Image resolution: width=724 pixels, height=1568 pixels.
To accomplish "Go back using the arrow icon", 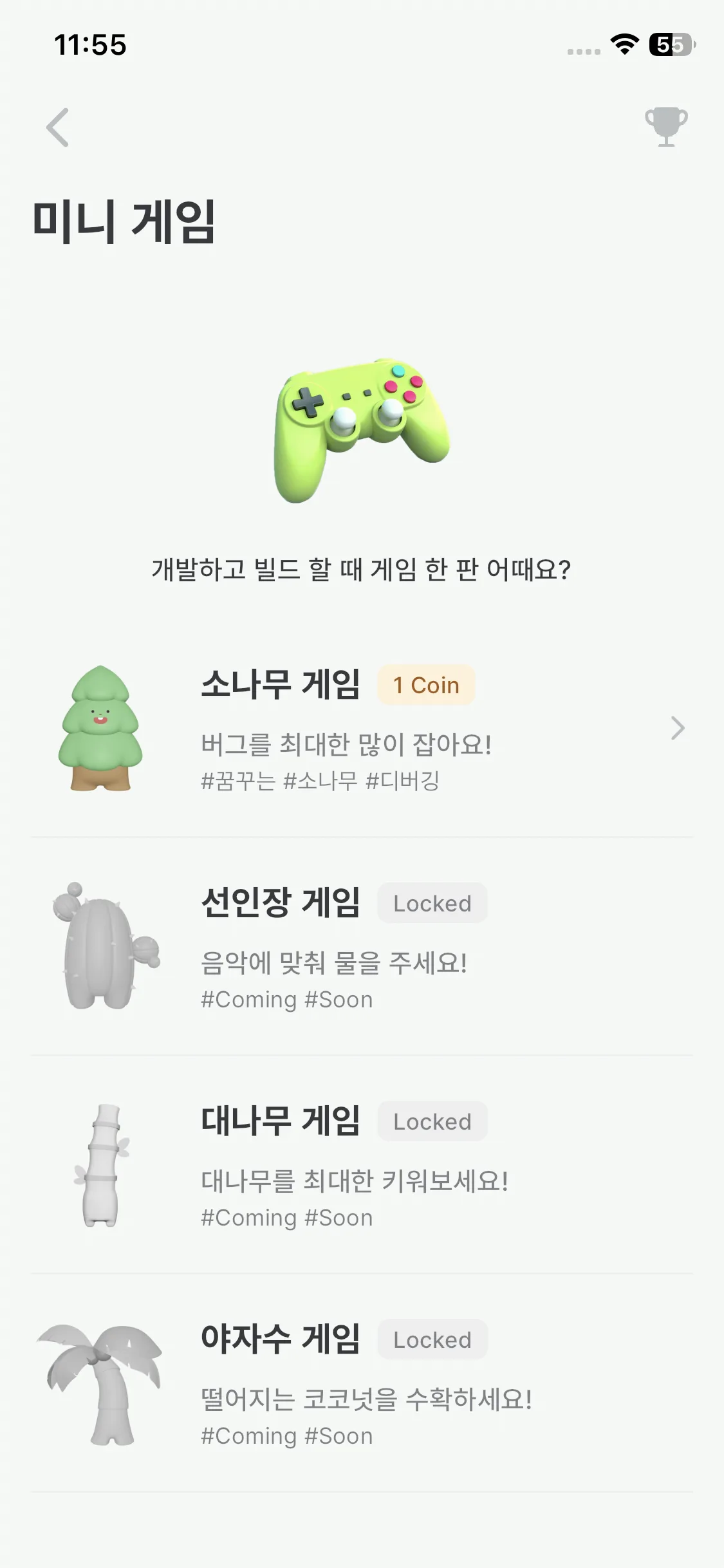I will pos(58,127).
